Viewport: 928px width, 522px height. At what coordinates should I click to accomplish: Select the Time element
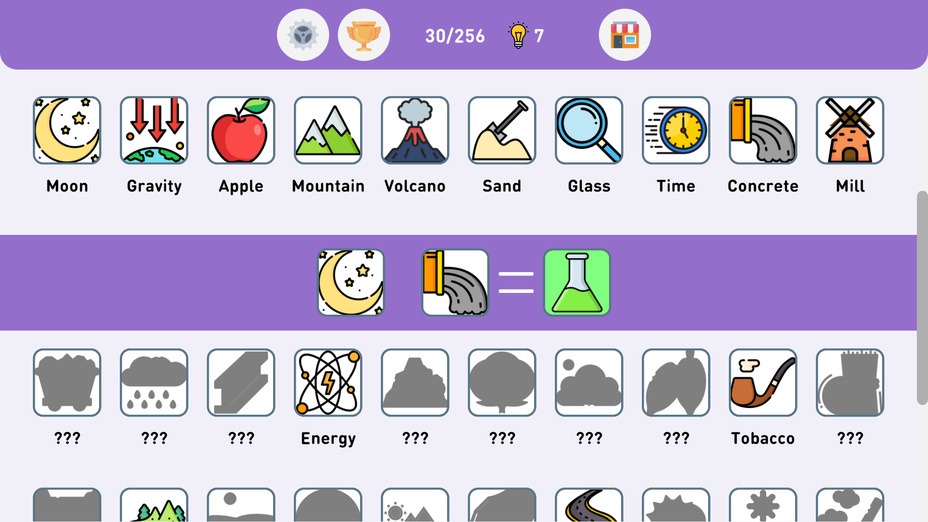[676, 131]
